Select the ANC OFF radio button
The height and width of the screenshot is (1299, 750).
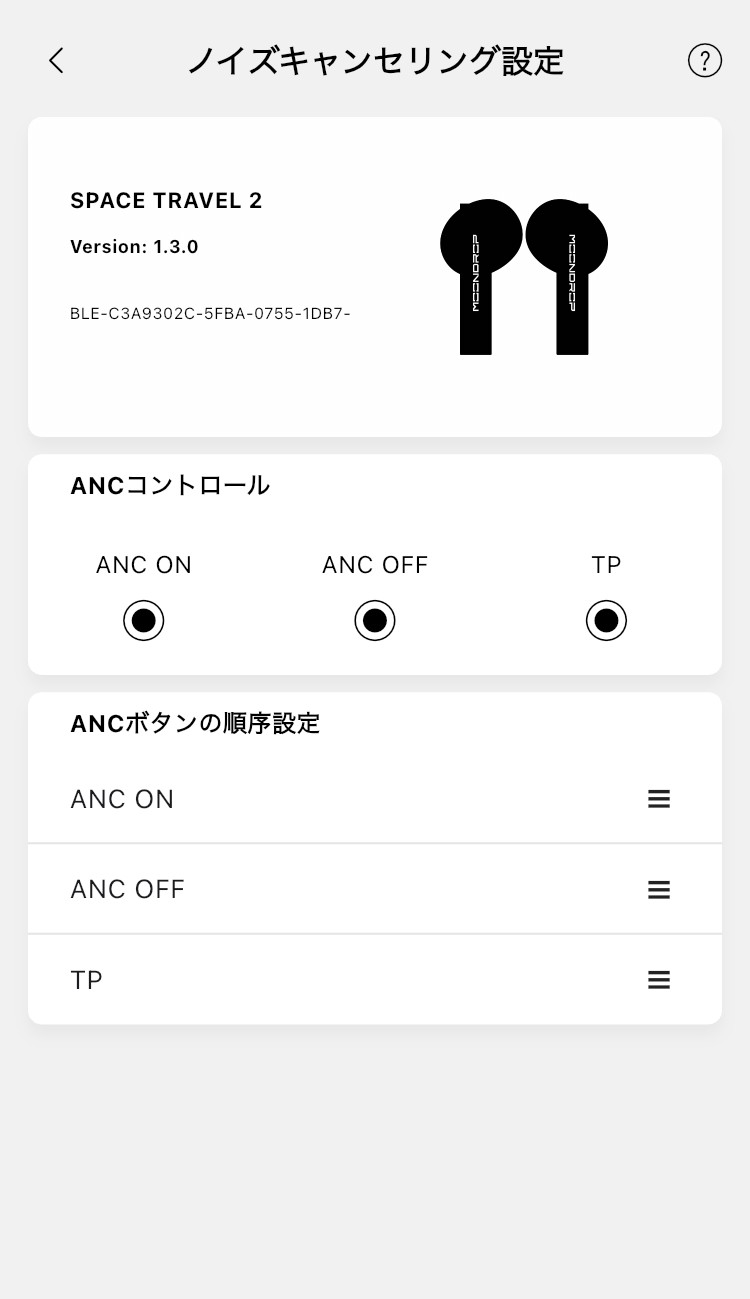pos(374,620)
